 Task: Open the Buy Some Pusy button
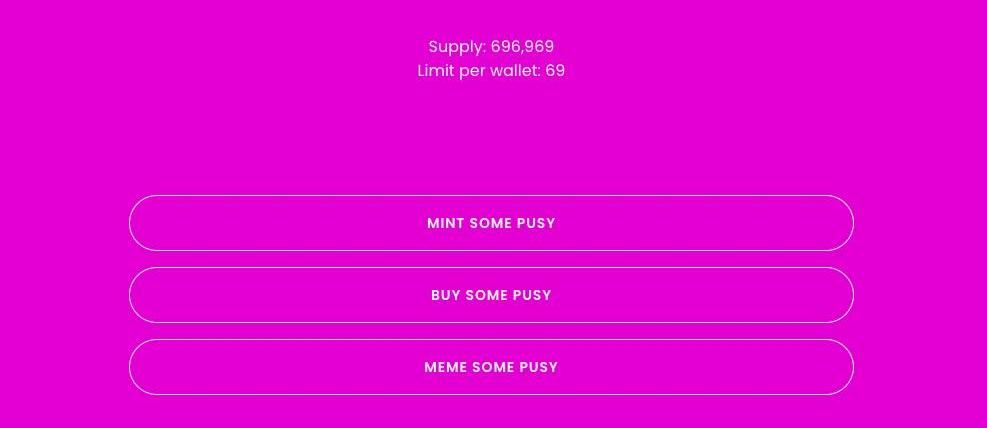(491, 295)
